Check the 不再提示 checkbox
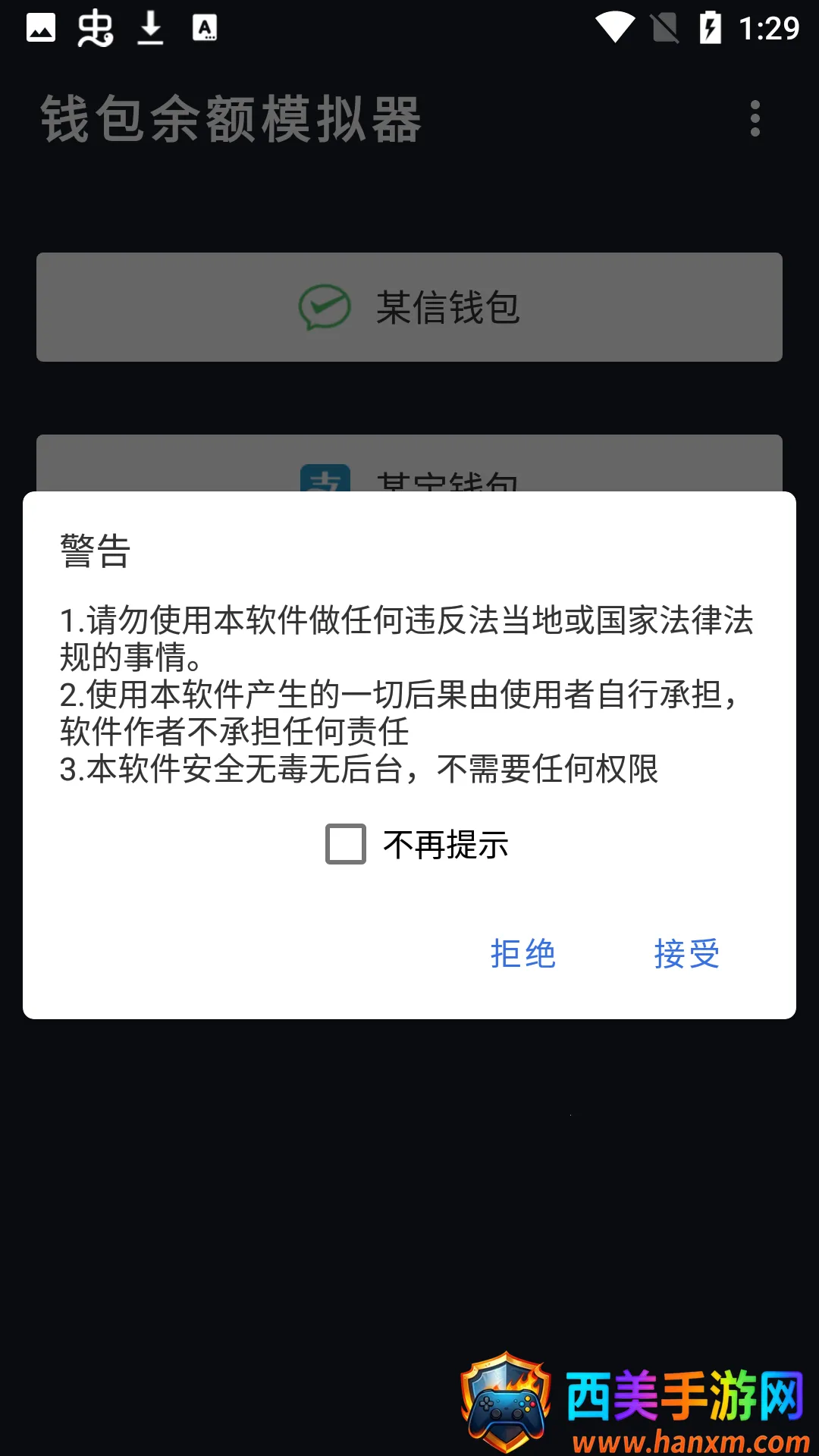 click(x=346, y=844)
